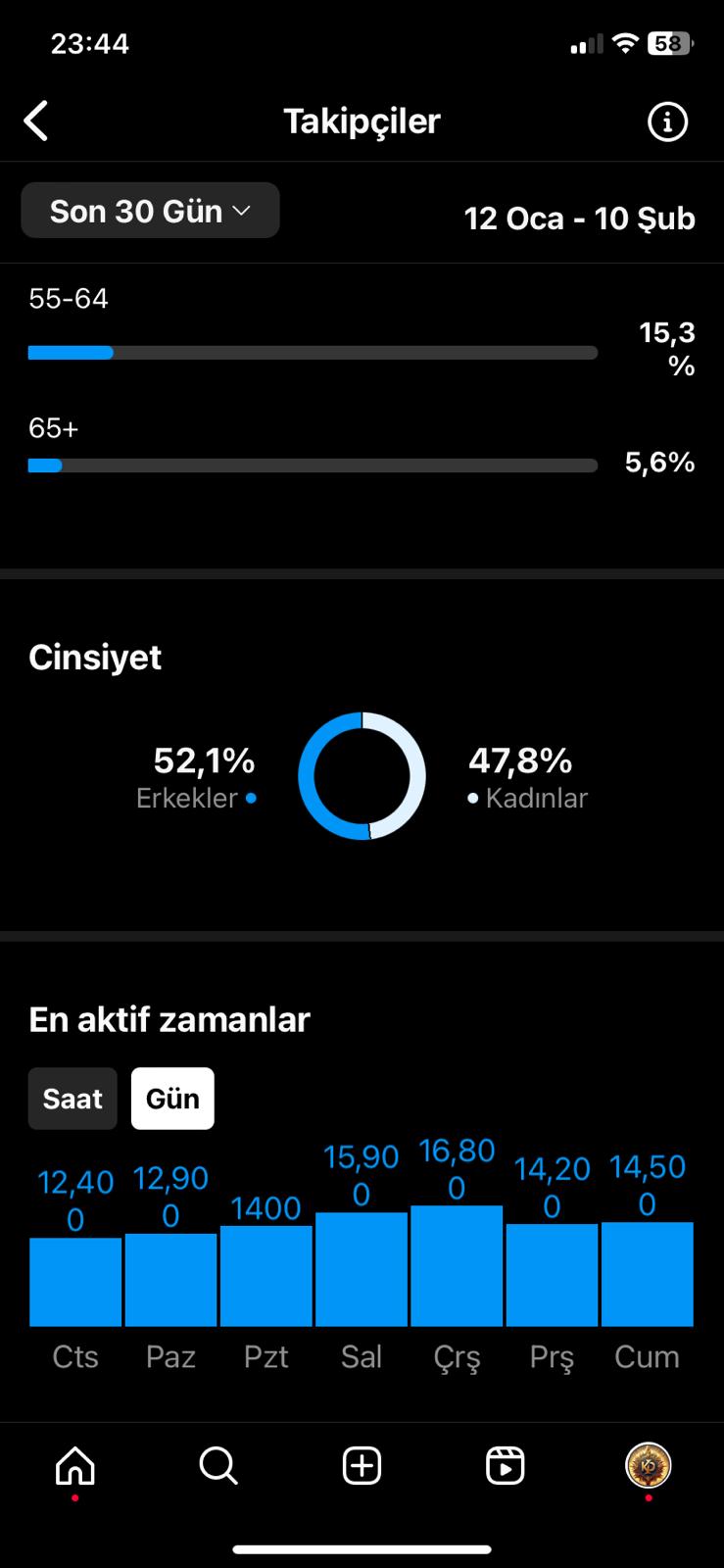Open the Reels tab
Viewport: 724px width, 1568px height.
(x=505, y=1466)
